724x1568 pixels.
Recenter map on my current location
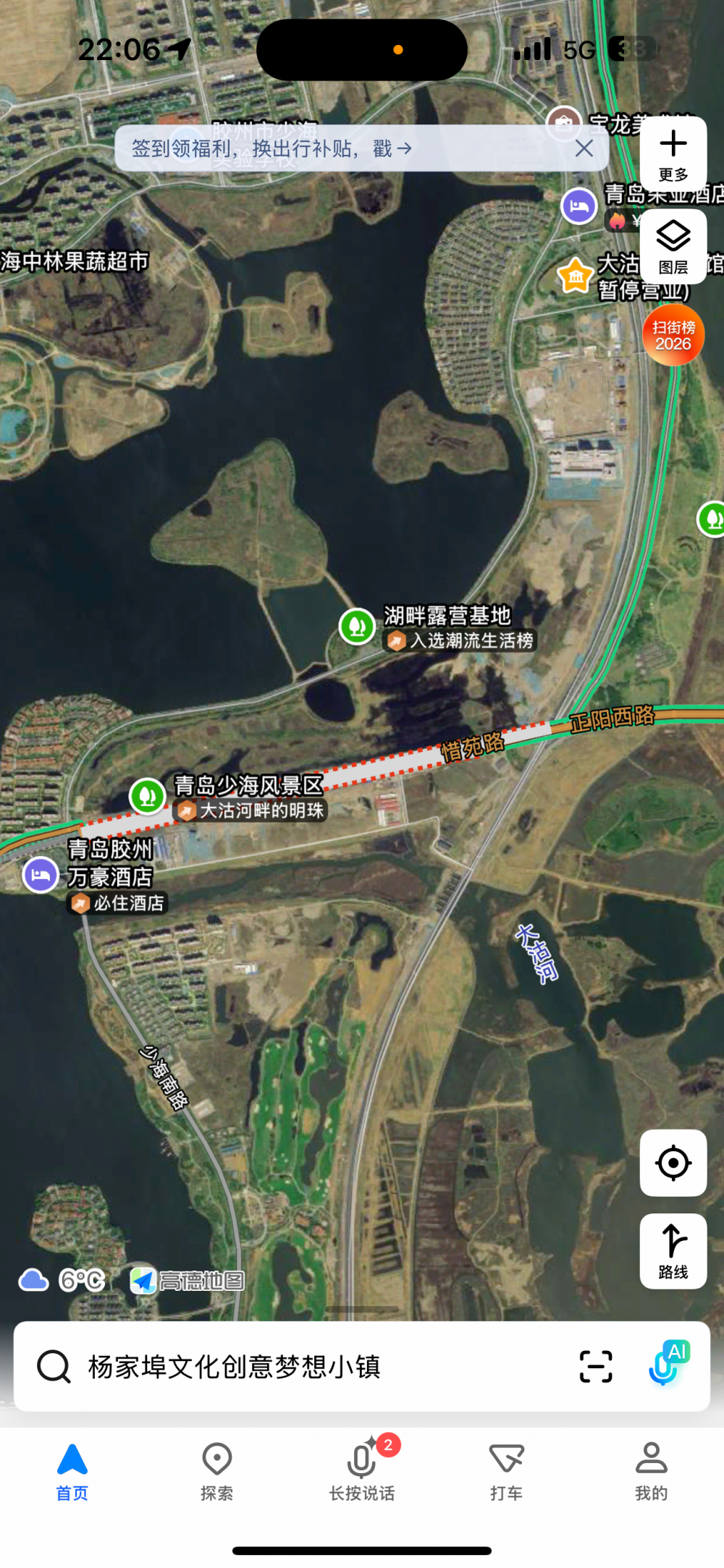click(x=673, y=1163)
